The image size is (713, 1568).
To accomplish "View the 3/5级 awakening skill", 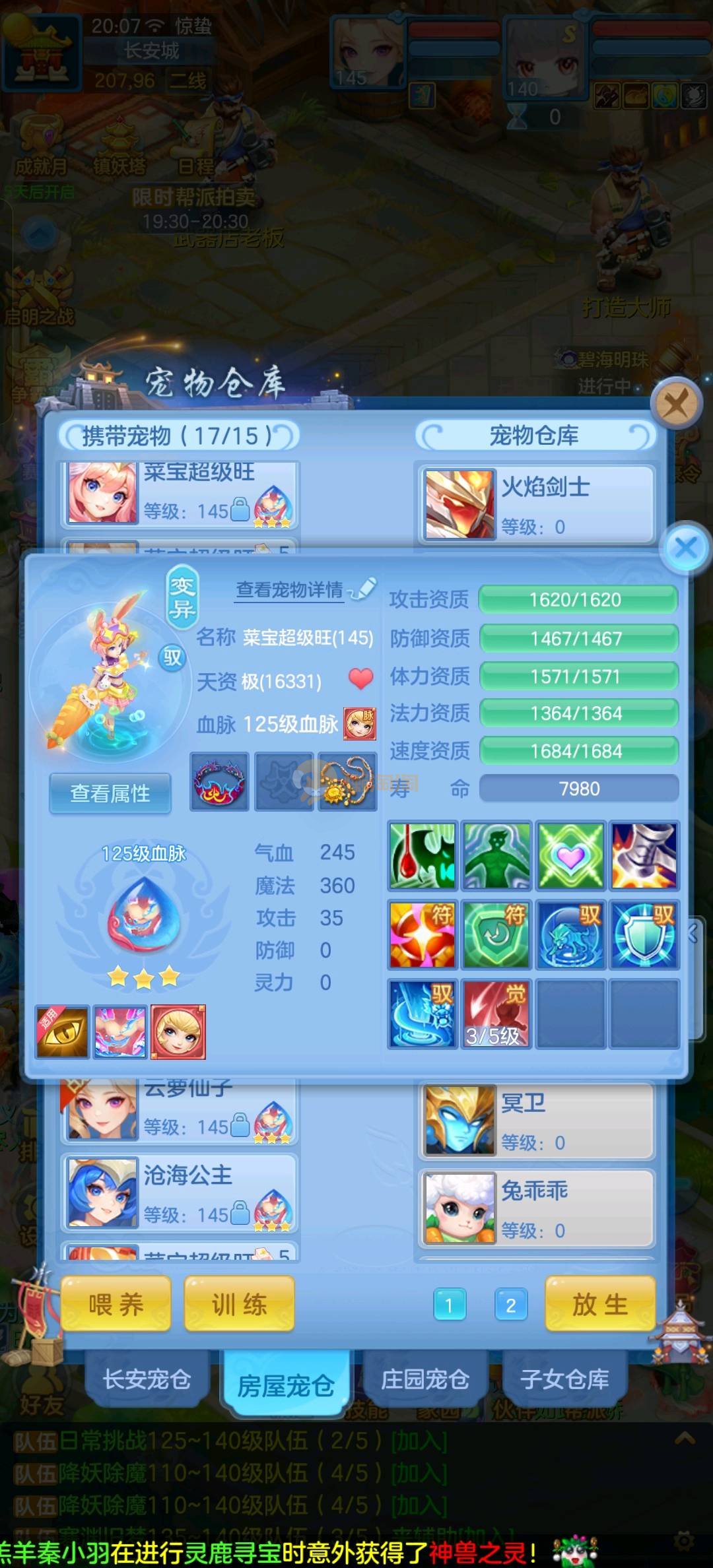I will tap(496, 1014).
